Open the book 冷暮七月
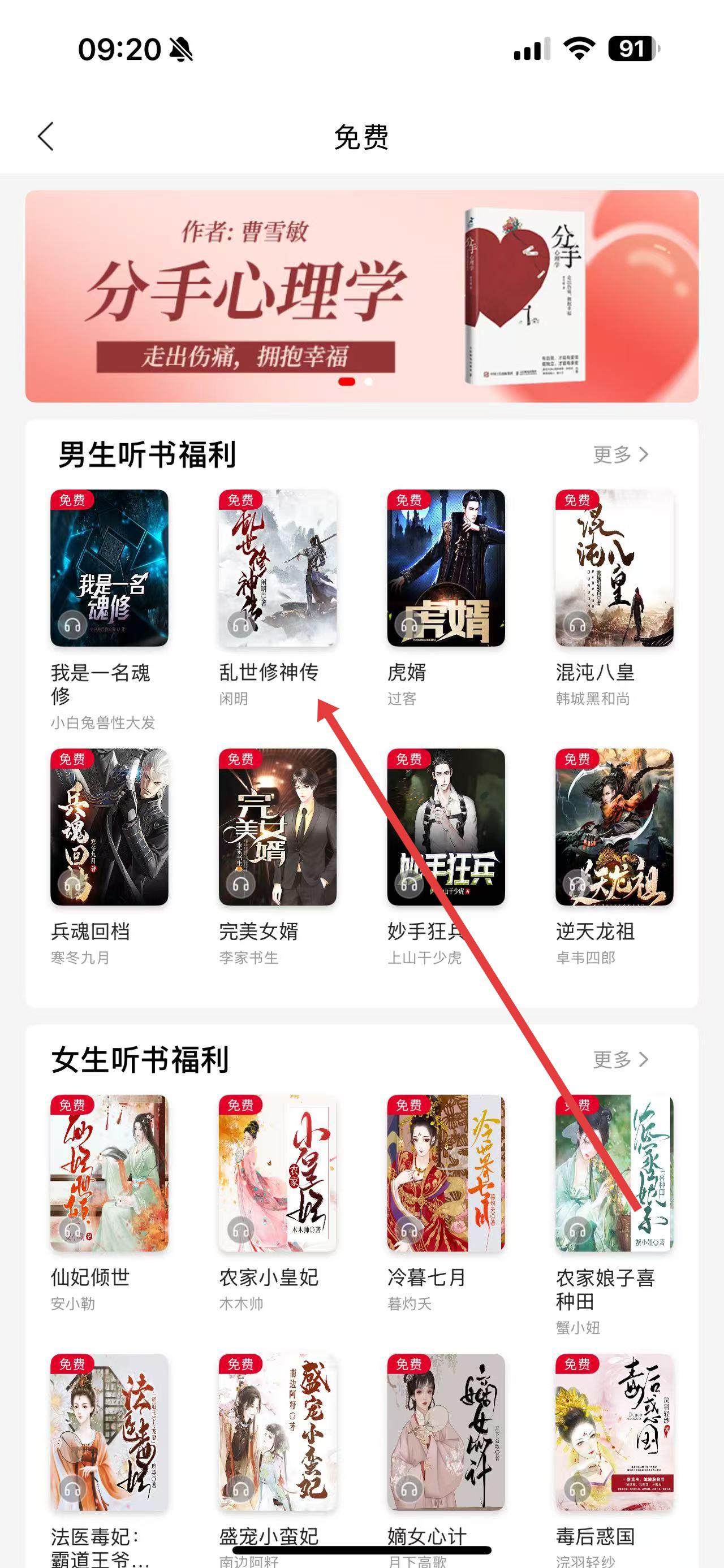The width and height of the screenshot is (724, 1568). tap(446, 1173)
